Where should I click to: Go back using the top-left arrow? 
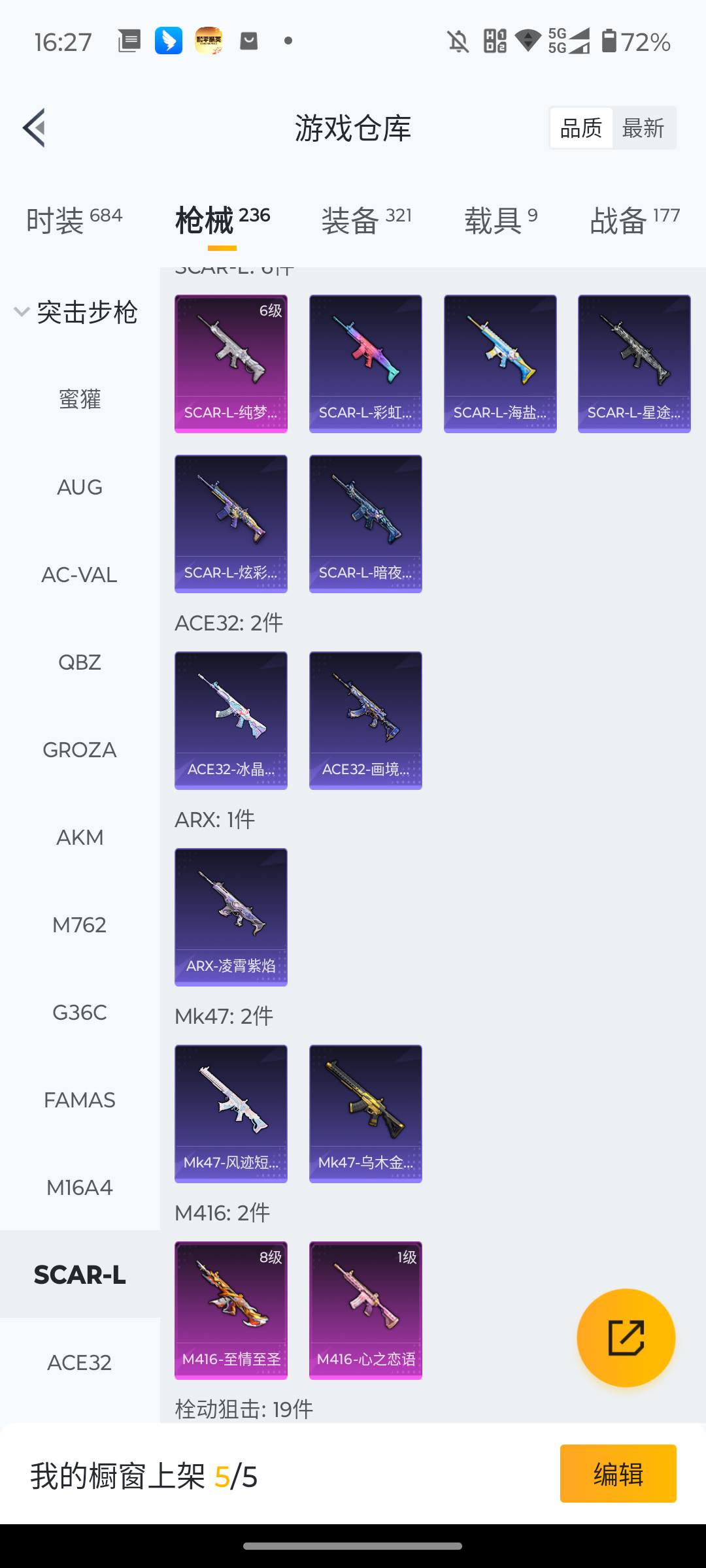(x=34, y=127)
